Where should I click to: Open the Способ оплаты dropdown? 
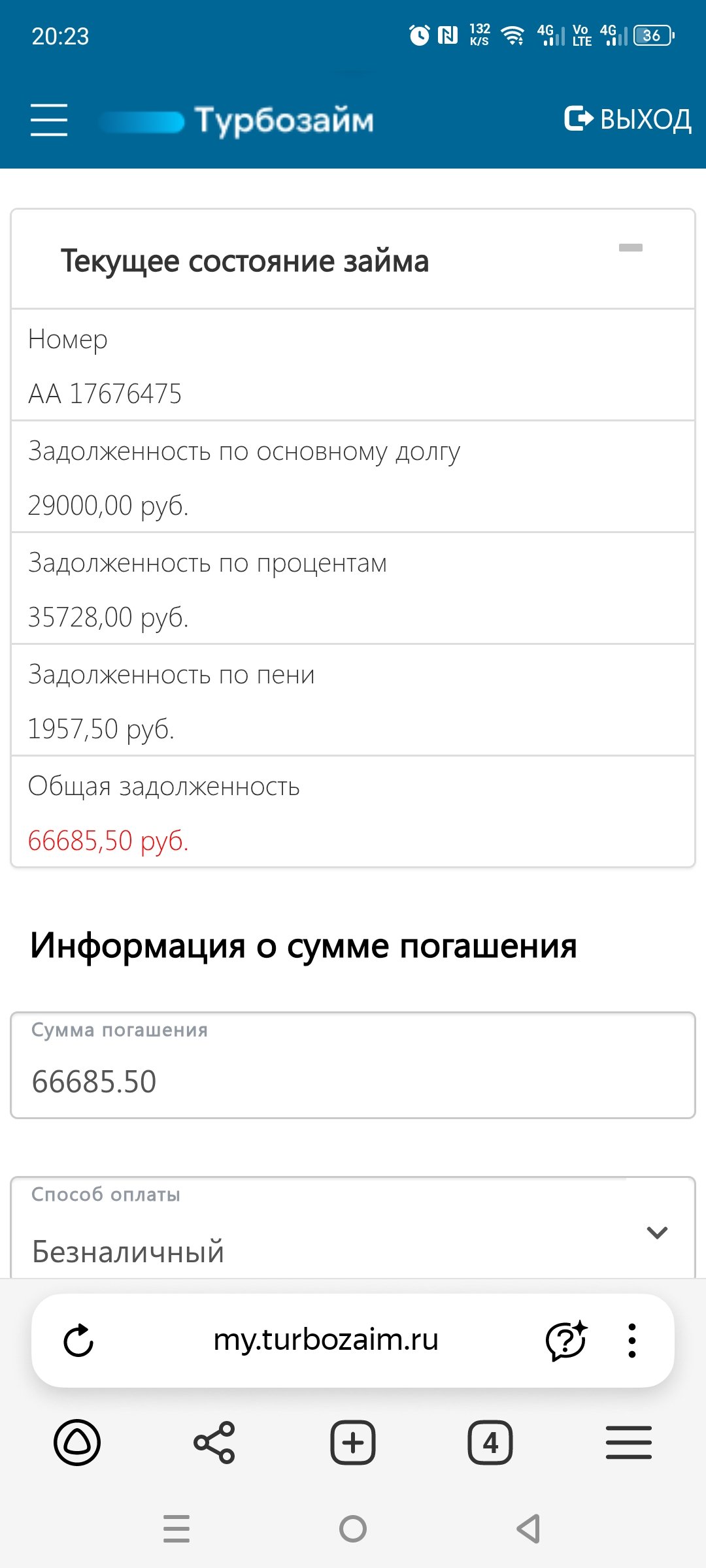click(x=353, y=1235)
